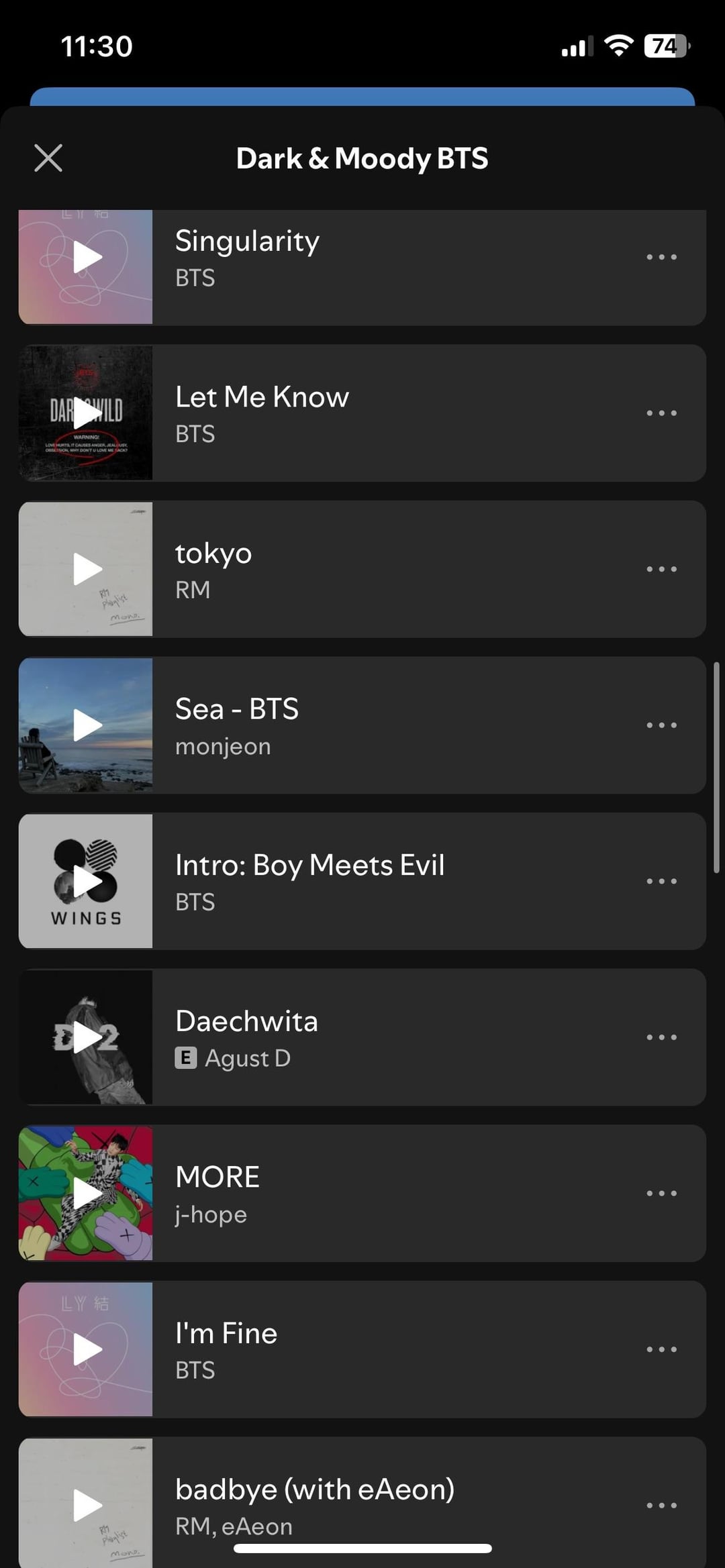
Task: Open options for badbye (with eAeon)
Action: click(x=661, y=1505)
